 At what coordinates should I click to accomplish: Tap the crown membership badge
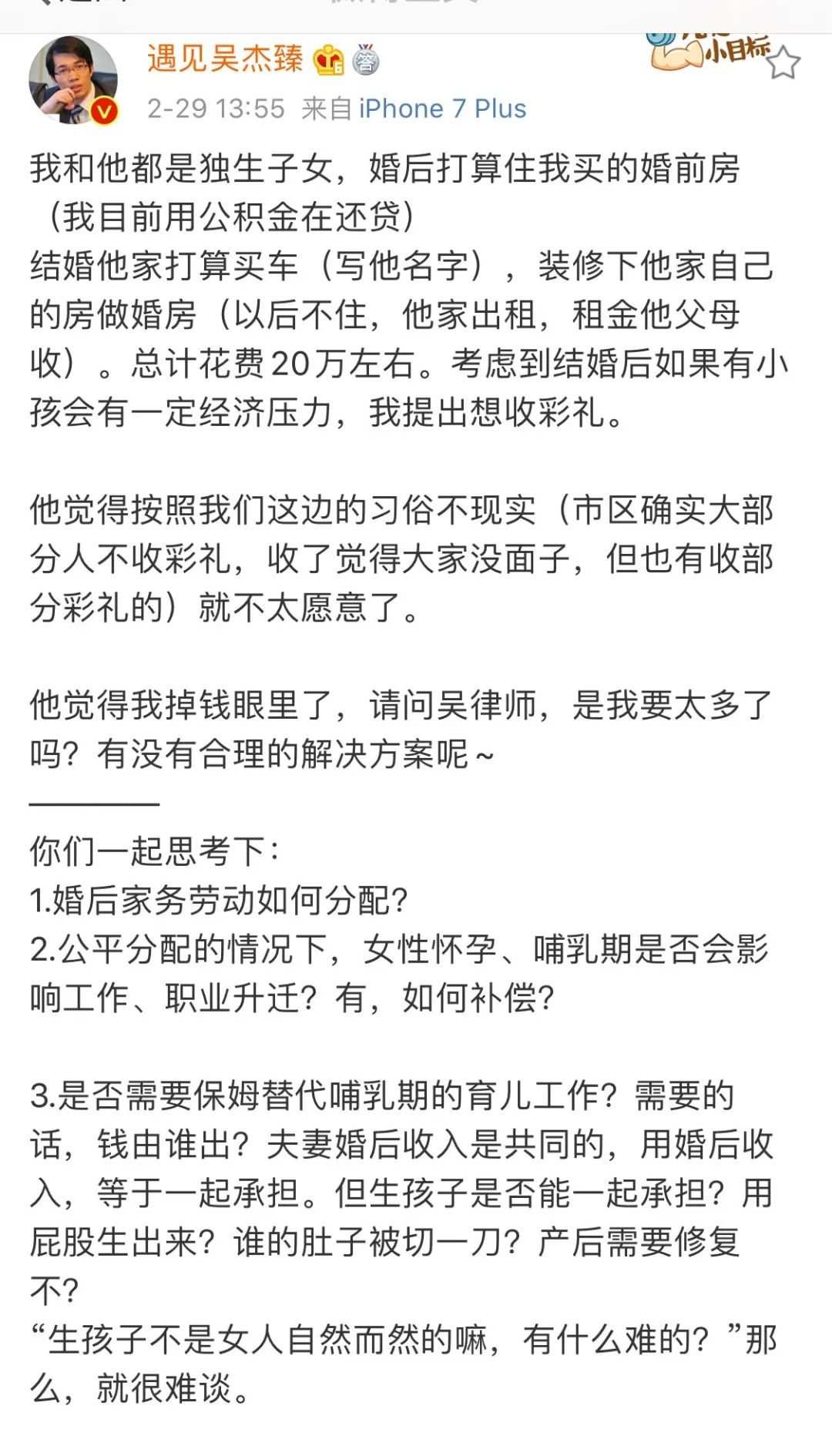point(329,60)
